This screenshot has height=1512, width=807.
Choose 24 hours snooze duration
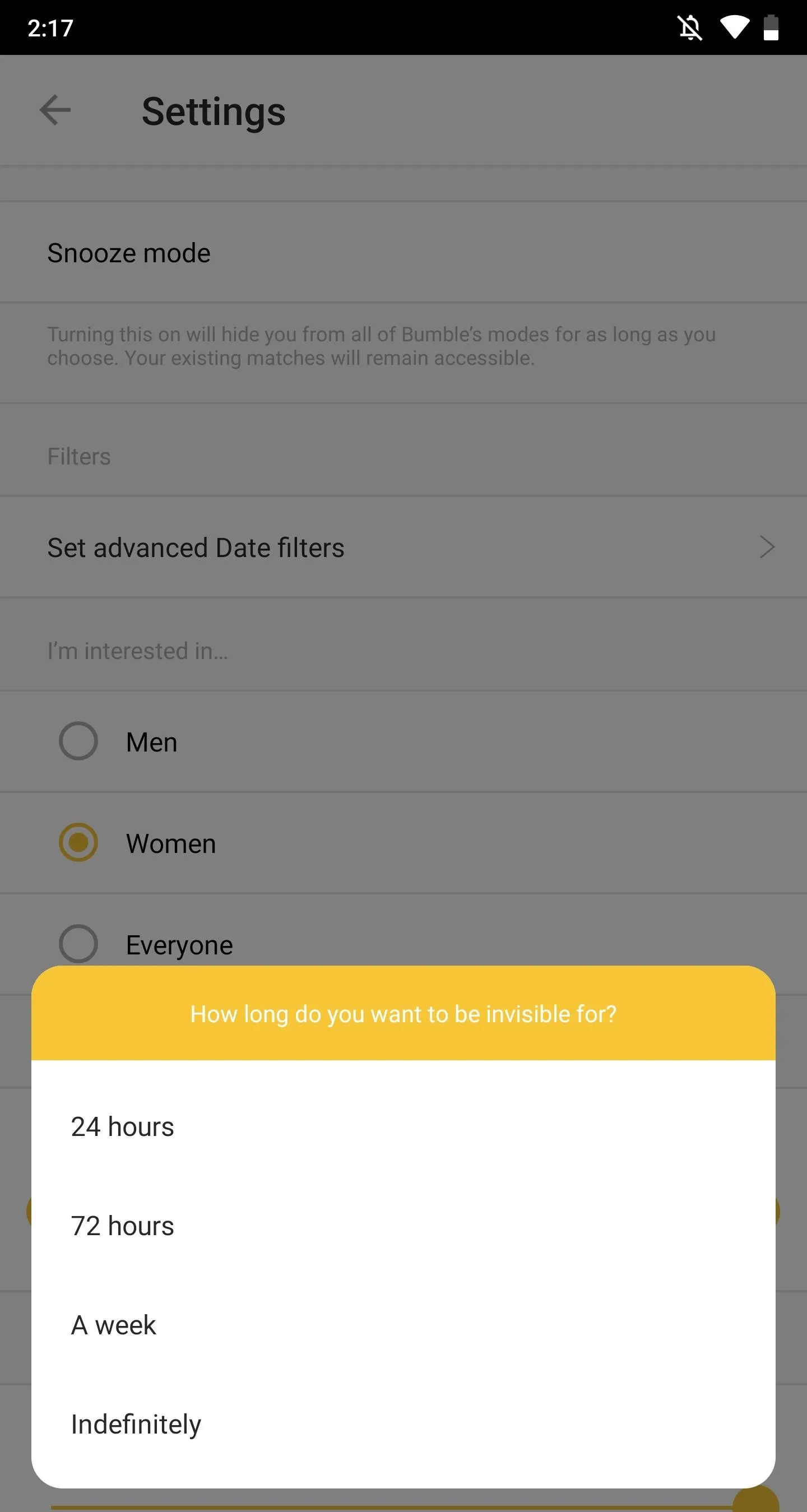403,1127
